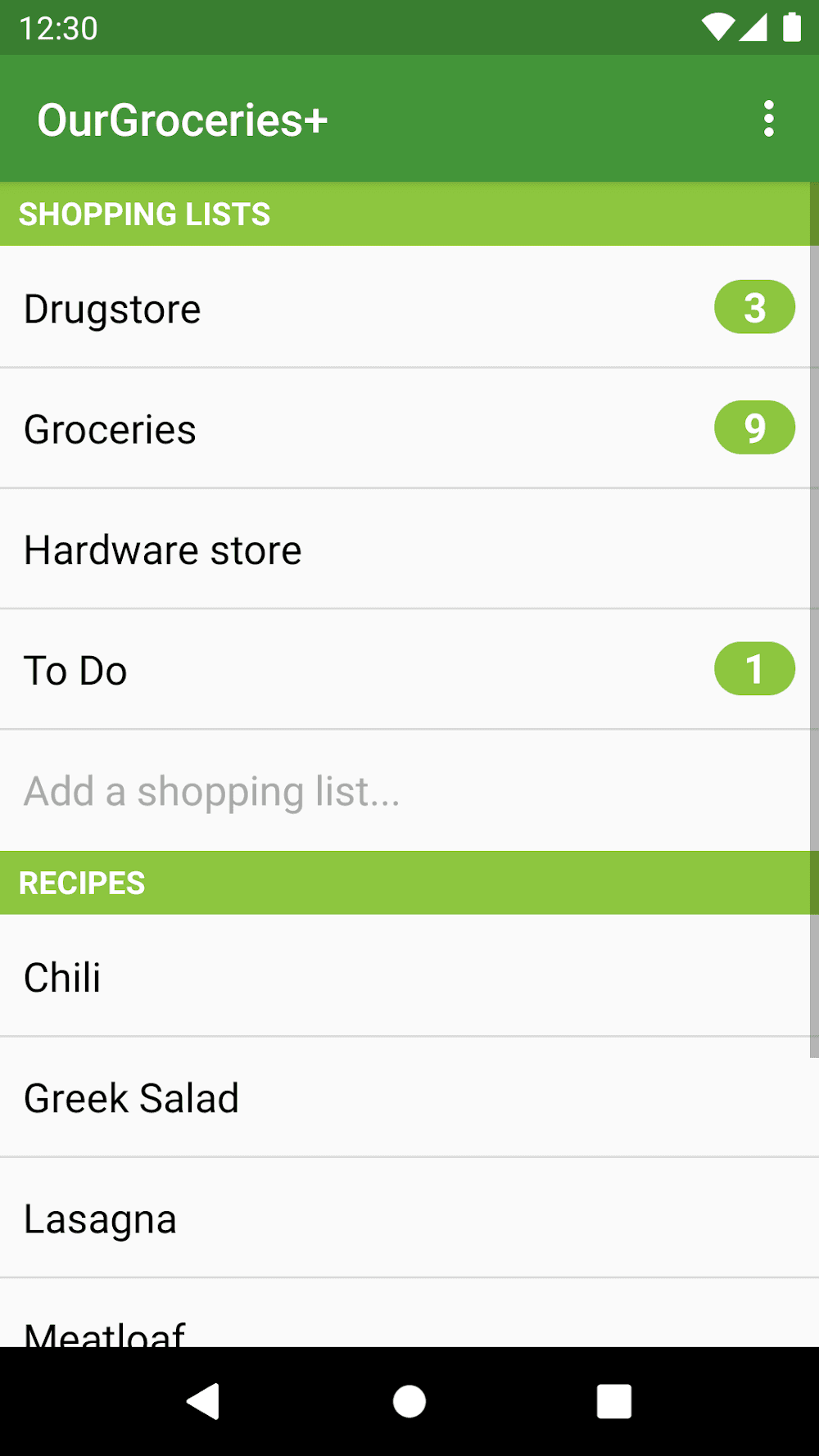The height and width of the screenshot is (1456, 819).
Task: Open the Drugstore shopping list
Action: point(328,308)
